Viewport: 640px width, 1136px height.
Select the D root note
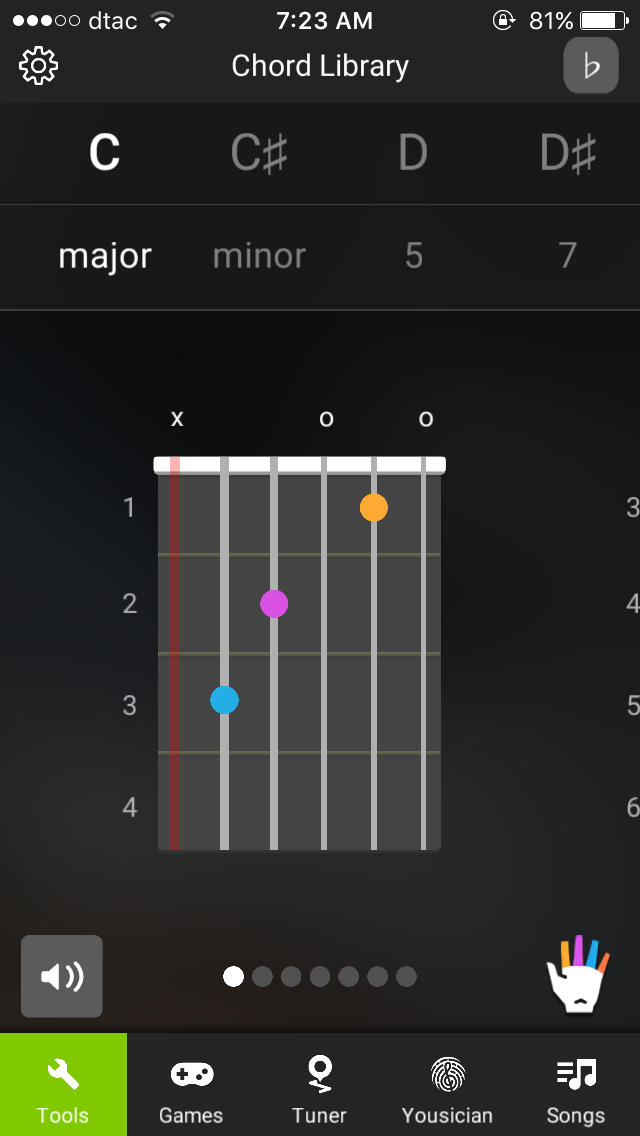(413, 153)
